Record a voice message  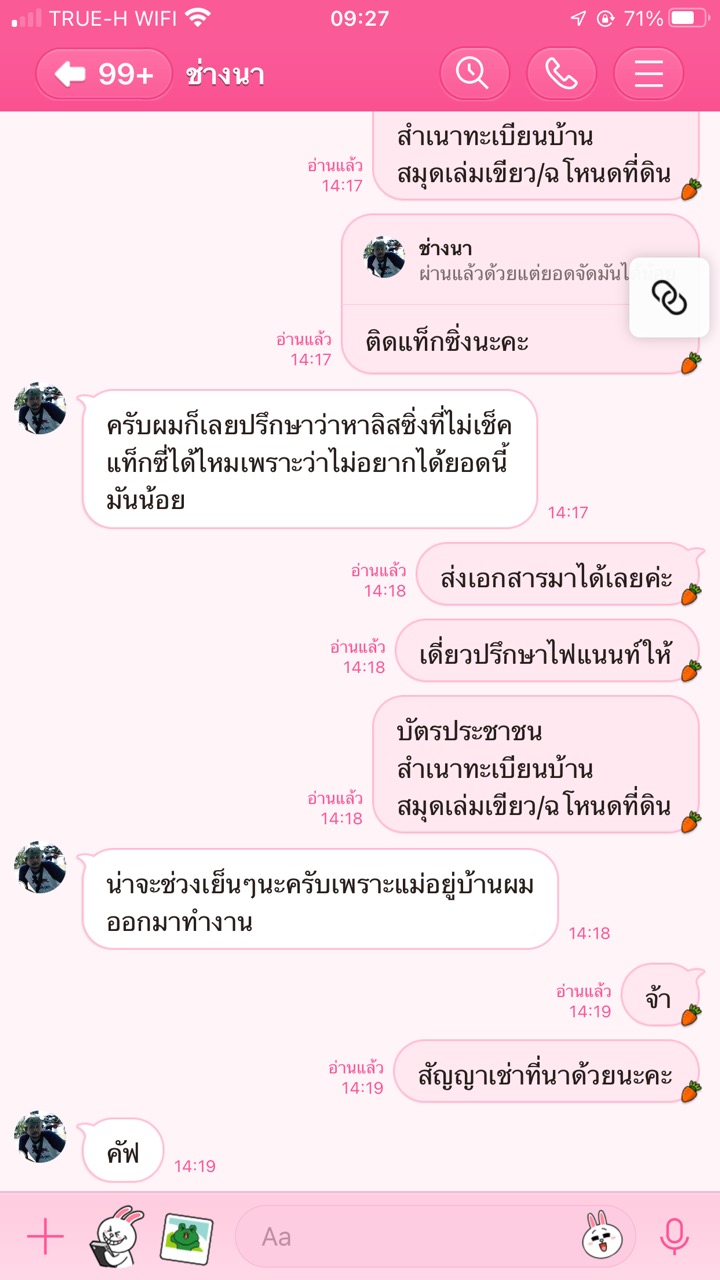tap(675, 1237)
